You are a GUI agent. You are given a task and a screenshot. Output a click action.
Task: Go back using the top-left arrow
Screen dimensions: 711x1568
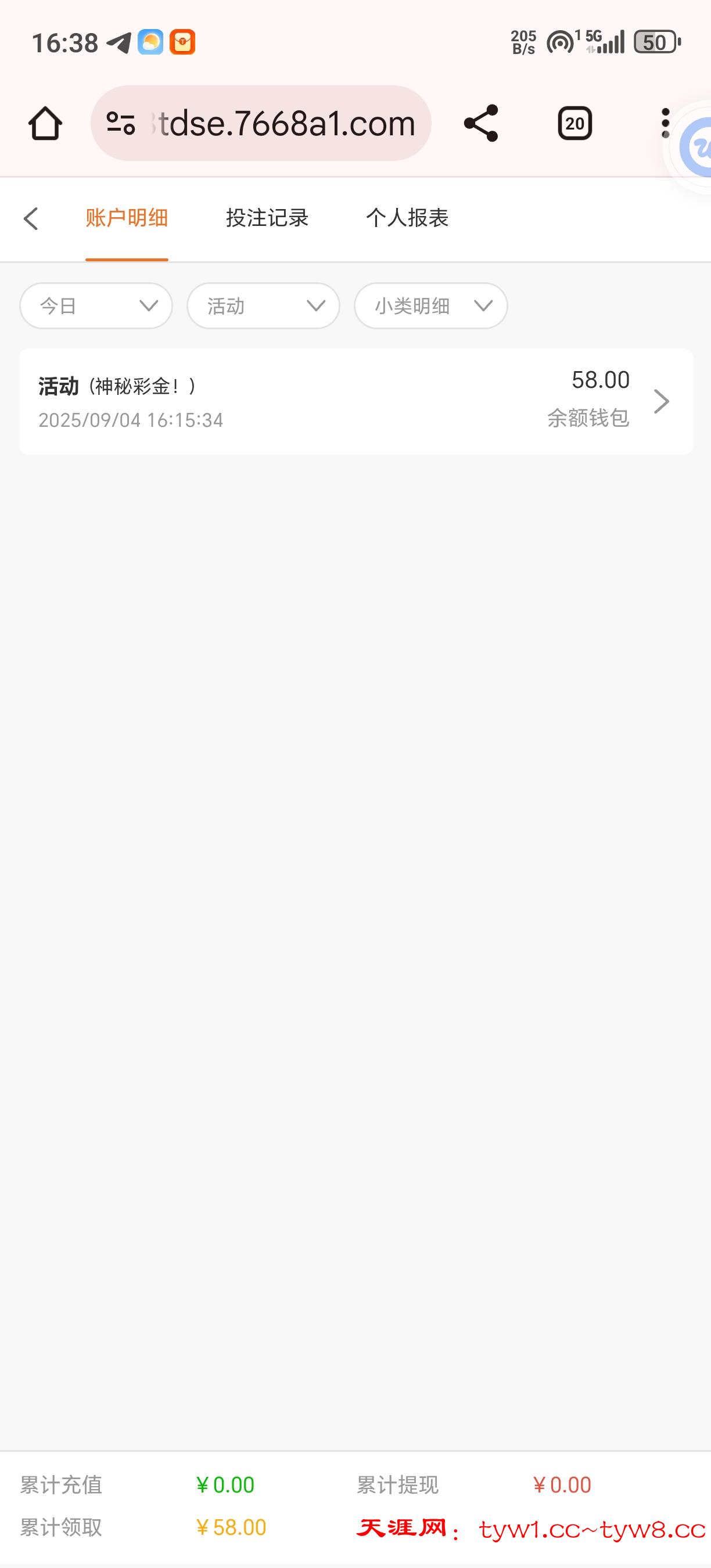(30, 218)
